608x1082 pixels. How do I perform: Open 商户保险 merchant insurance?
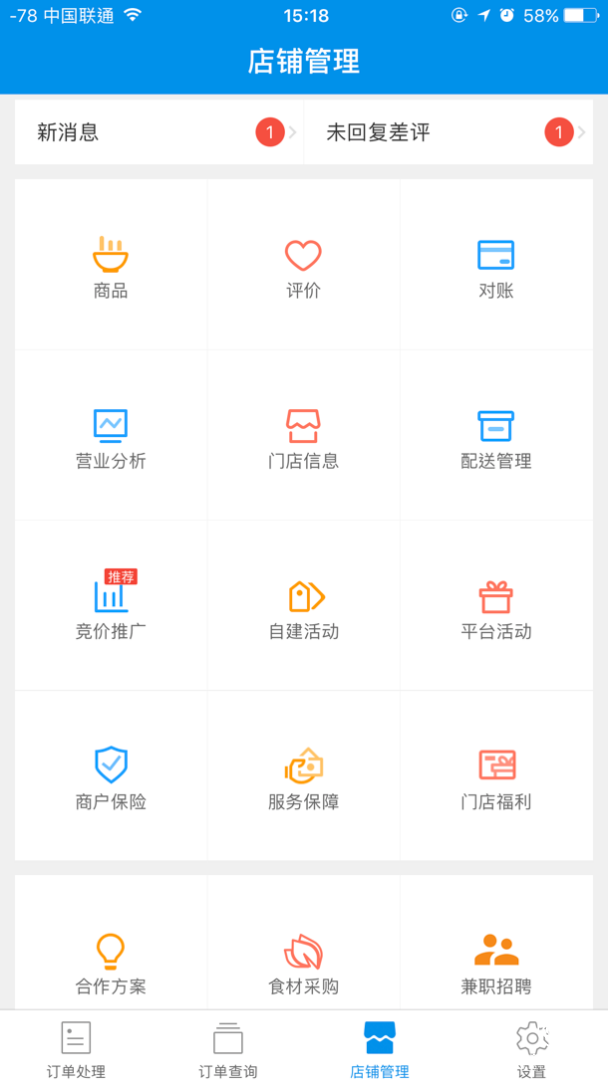tap(111, 777)
